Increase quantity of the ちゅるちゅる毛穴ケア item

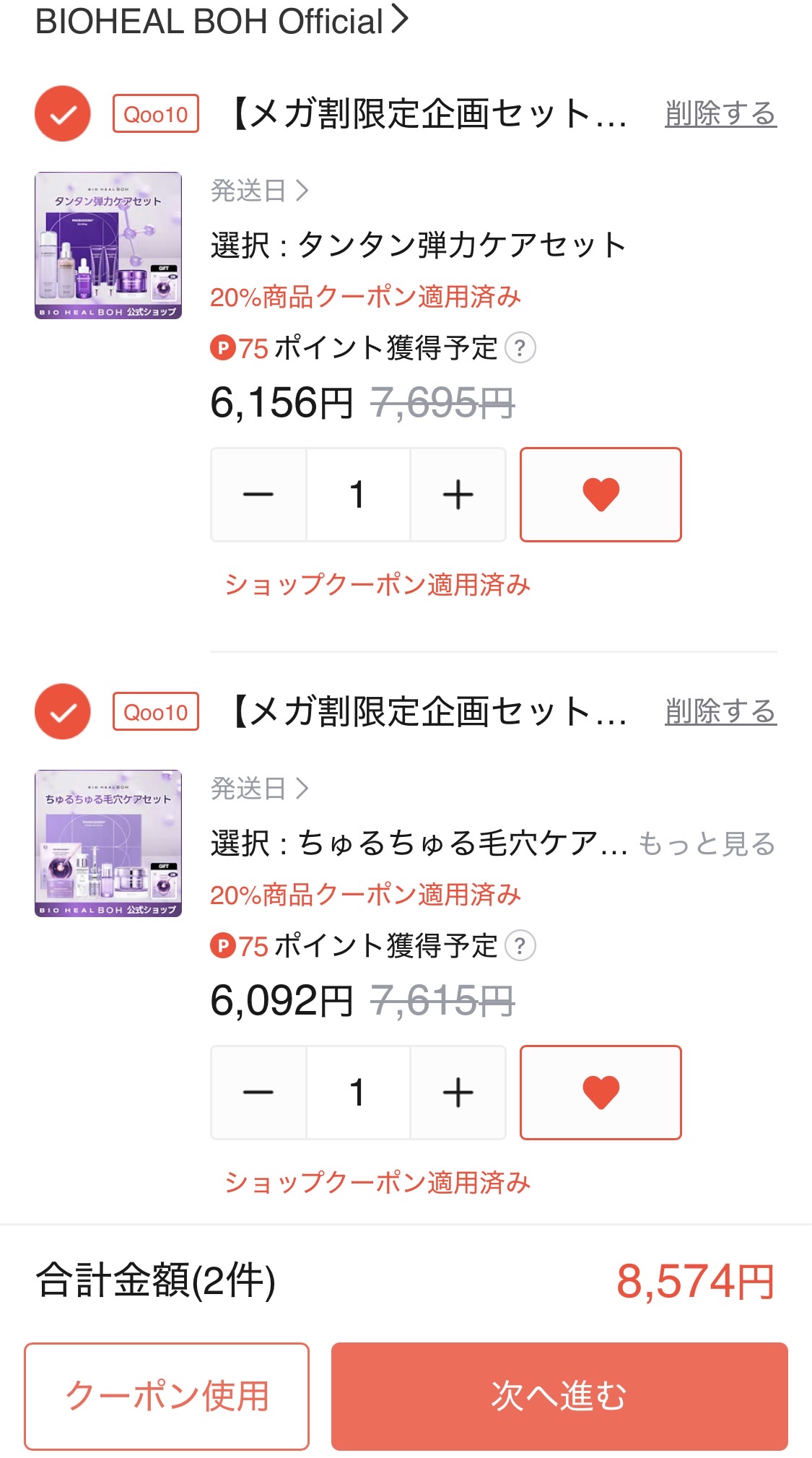(x=458, y=1093)
